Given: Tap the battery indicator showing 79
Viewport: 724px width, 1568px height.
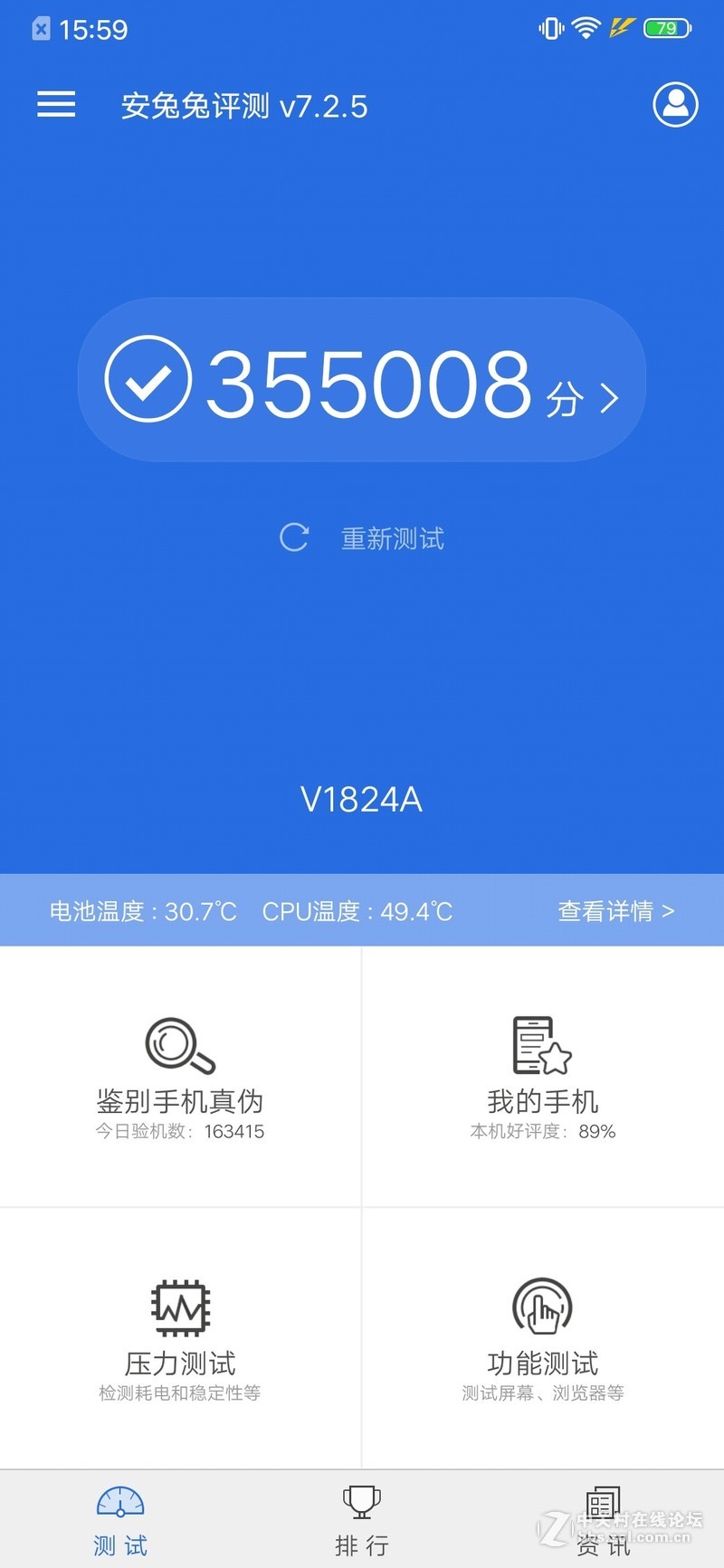Looking at the screenshot, I should (x=666, y=28).
